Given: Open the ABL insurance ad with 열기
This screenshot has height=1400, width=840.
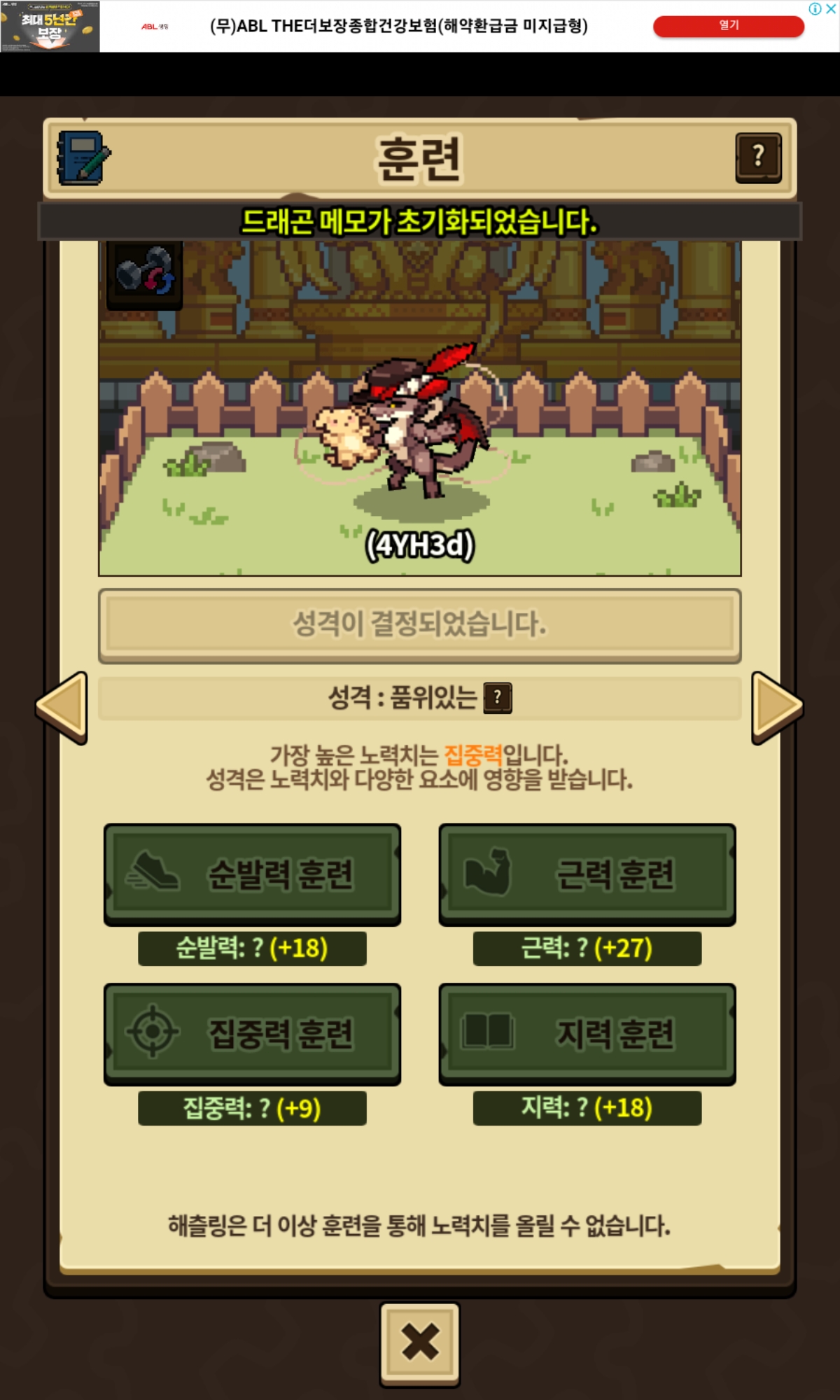Looking at the screenshot, I should [x=729, y=26].
